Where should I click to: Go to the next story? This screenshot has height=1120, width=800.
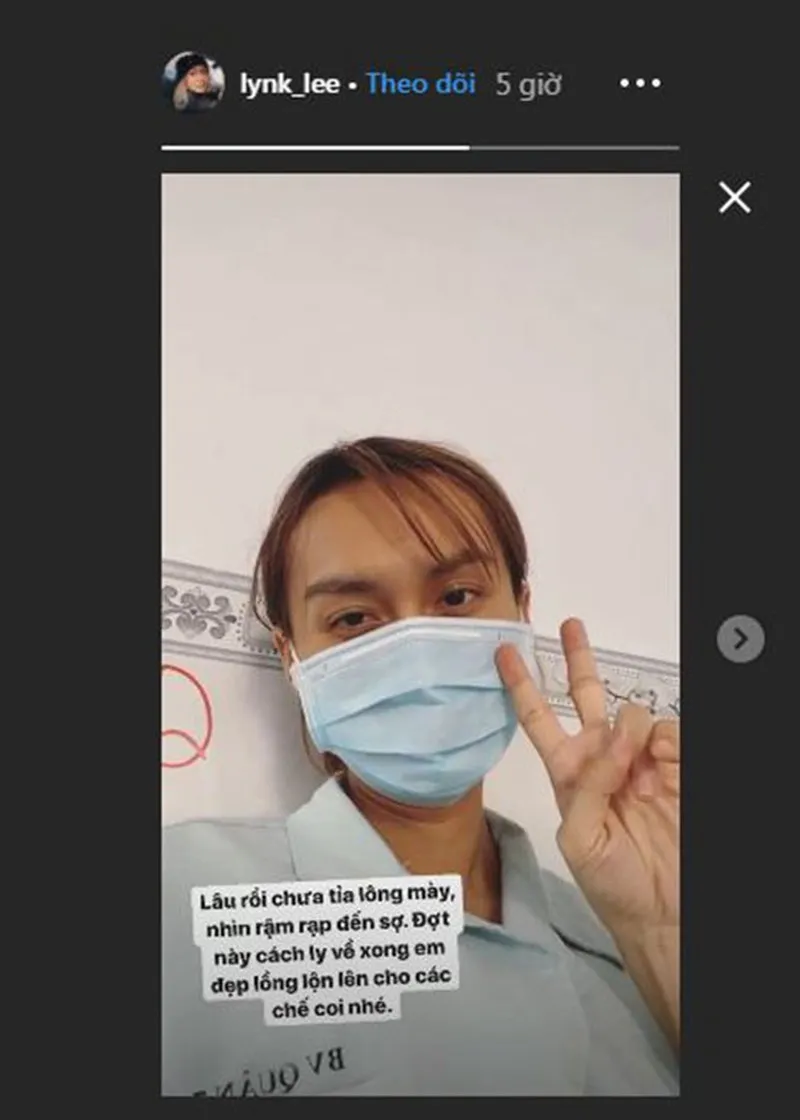(741, 638)
